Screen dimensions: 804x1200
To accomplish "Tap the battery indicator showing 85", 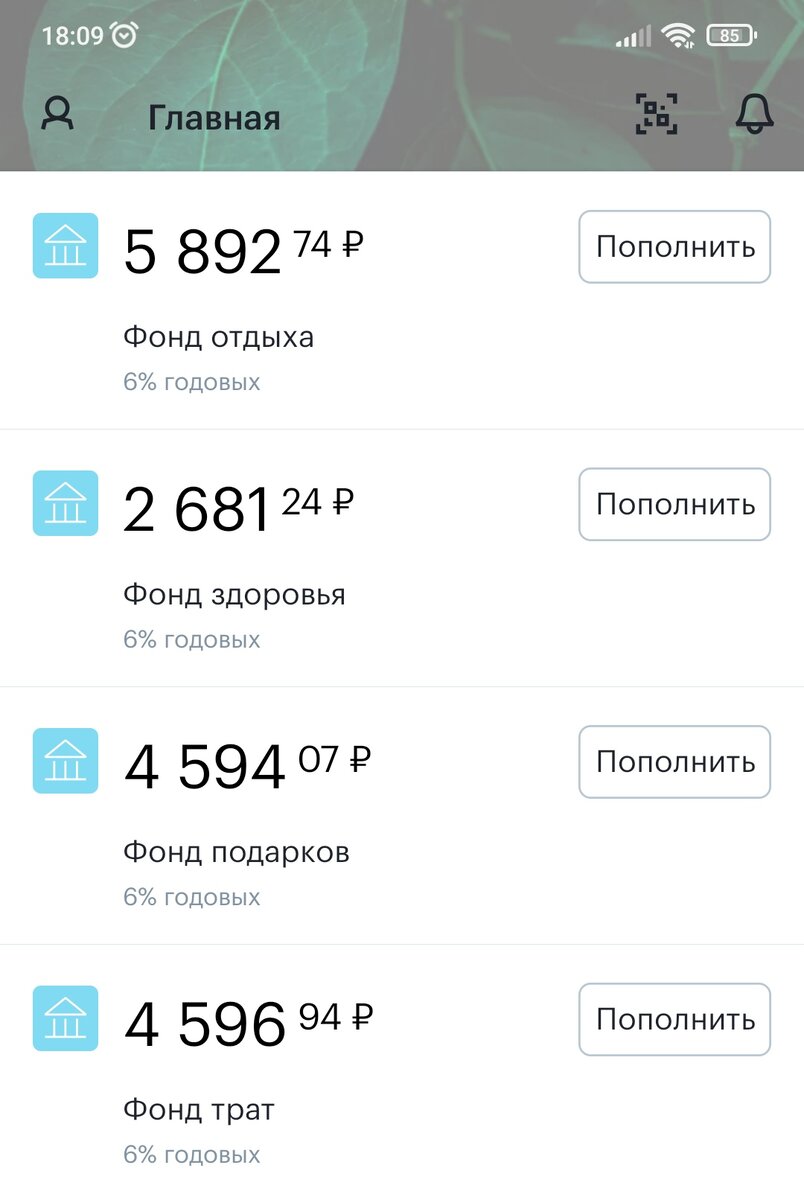I will (730, 34).
